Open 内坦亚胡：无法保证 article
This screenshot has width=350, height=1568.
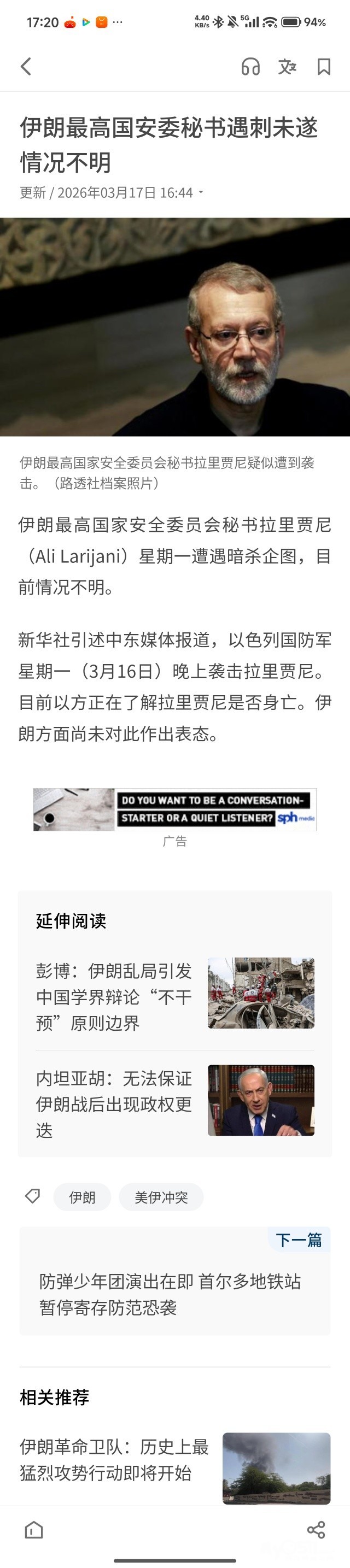click(174, 1104)
